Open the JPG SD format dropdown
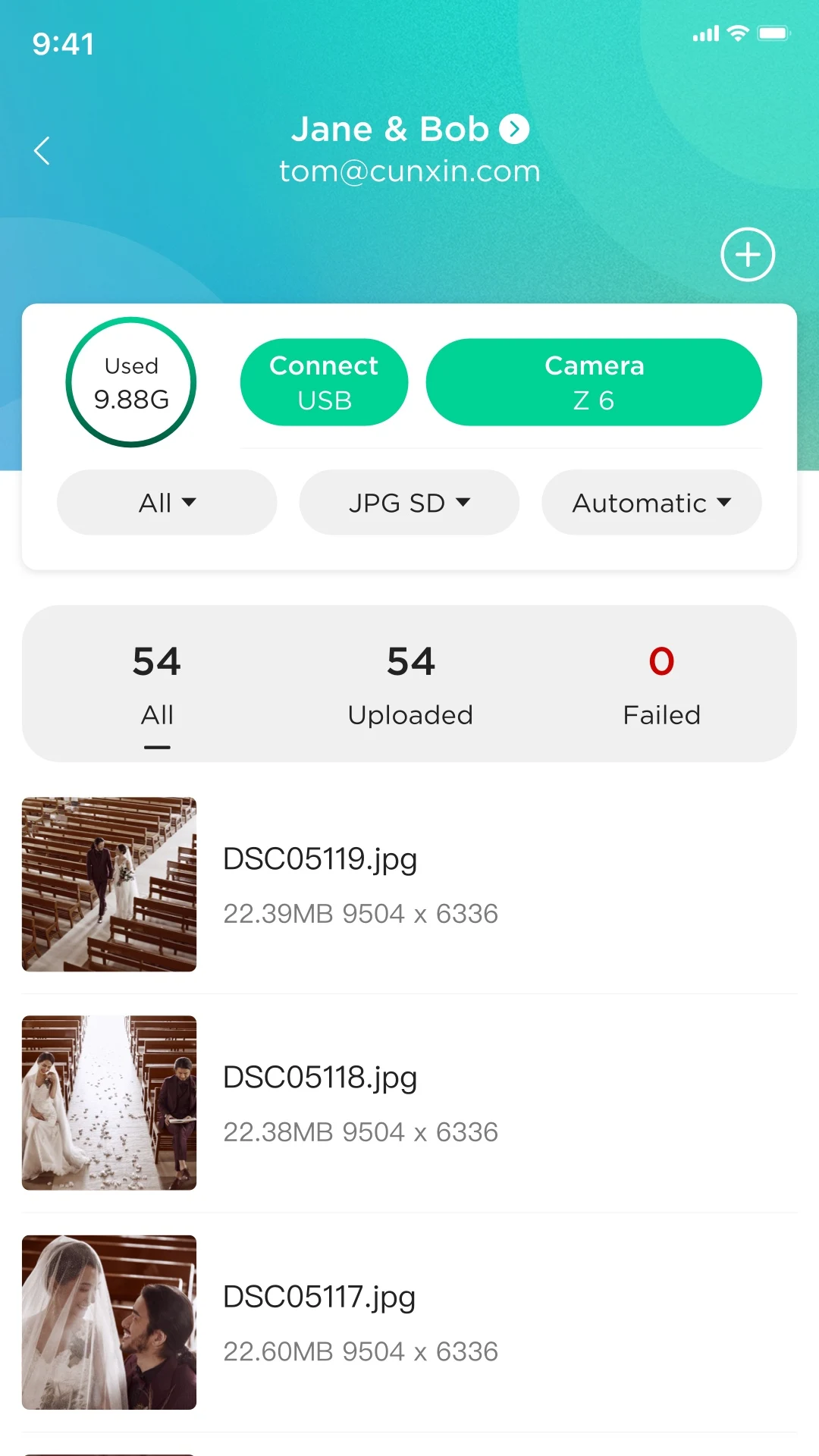 pos(409,502)
